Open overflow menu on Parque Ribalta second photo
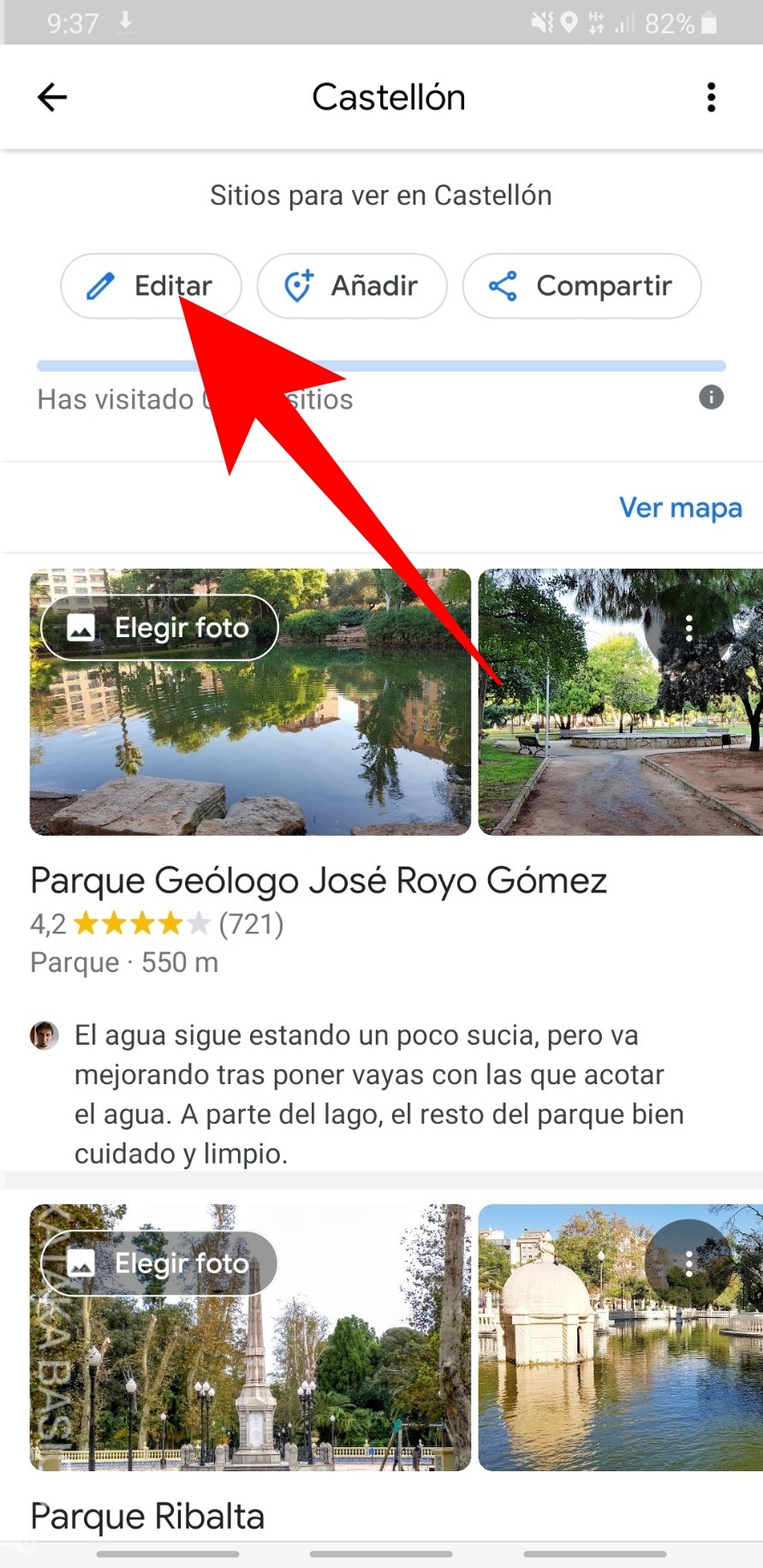This screenshot has height=1568, width=763. click(690, 1261)
